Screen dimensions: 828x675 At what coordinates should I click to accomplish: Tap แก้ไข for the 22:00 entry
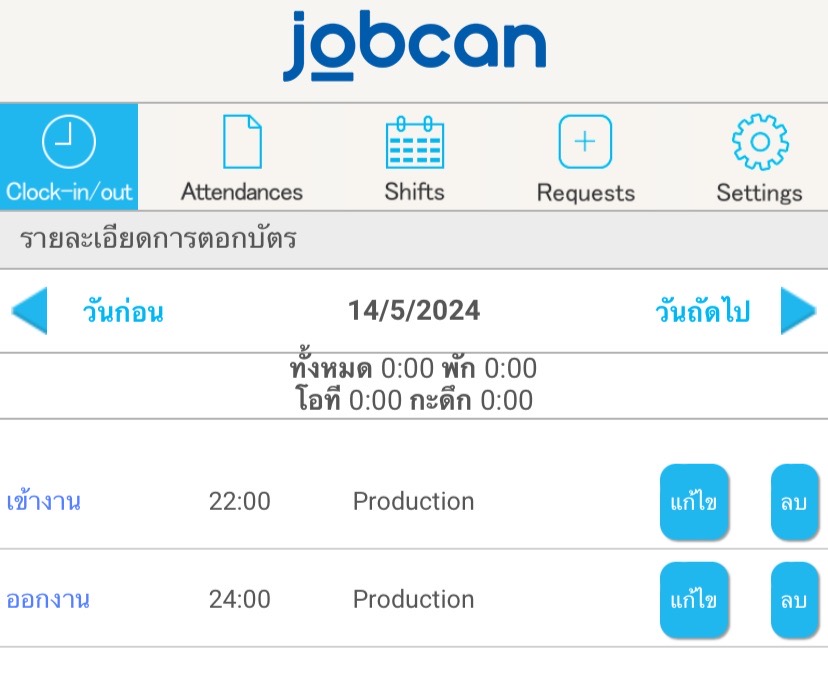point(694,502)
